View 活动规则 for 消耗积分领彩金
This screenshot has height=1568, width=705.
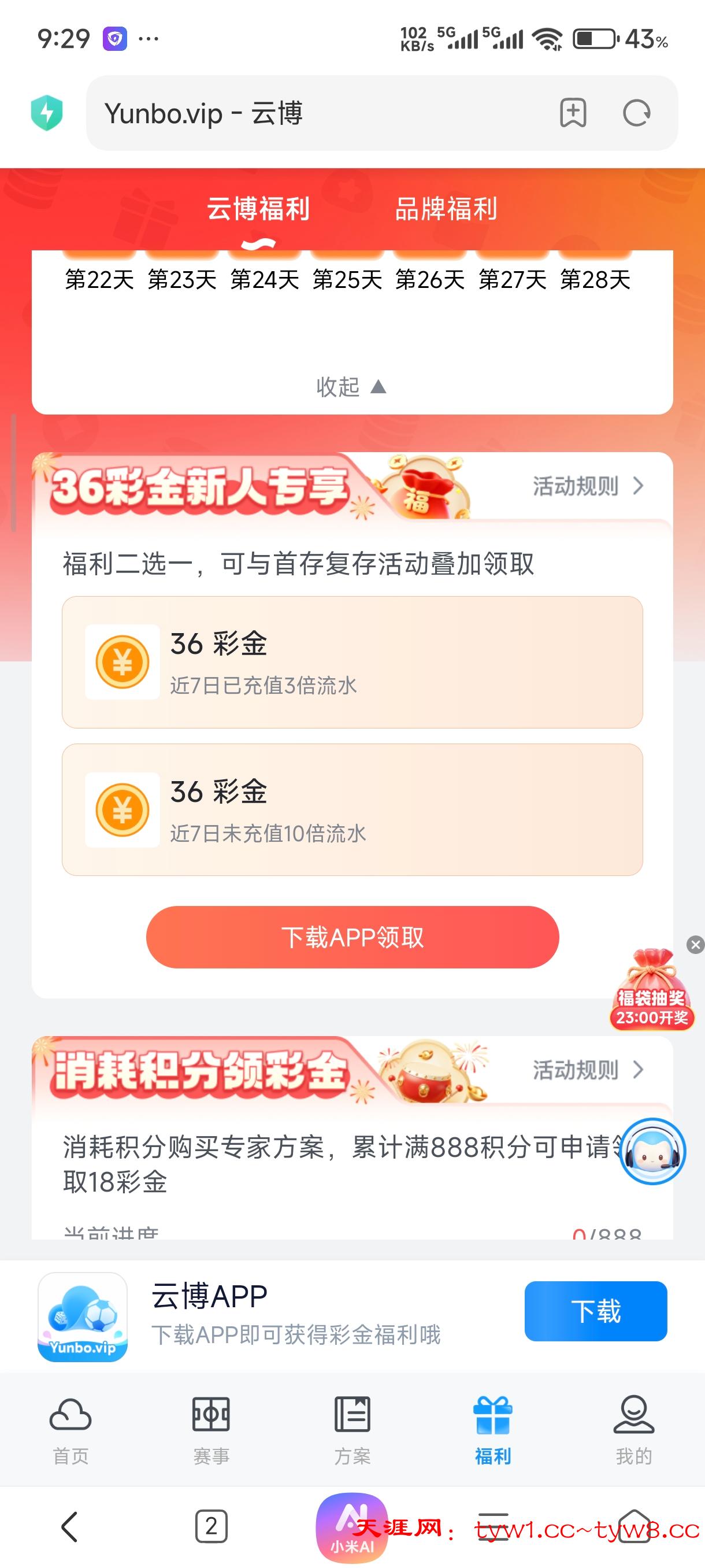pyautogui.click(x=588, y=1070)
